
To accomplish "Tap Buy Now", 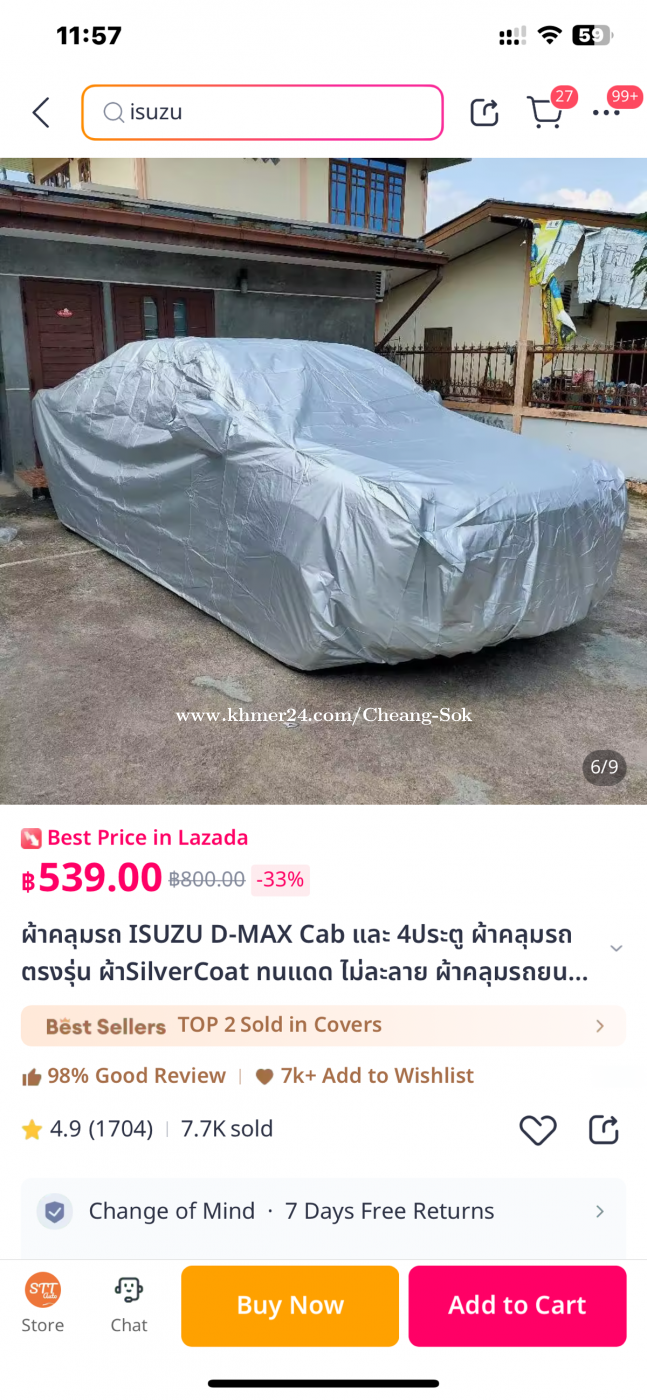I will 290,1305.
